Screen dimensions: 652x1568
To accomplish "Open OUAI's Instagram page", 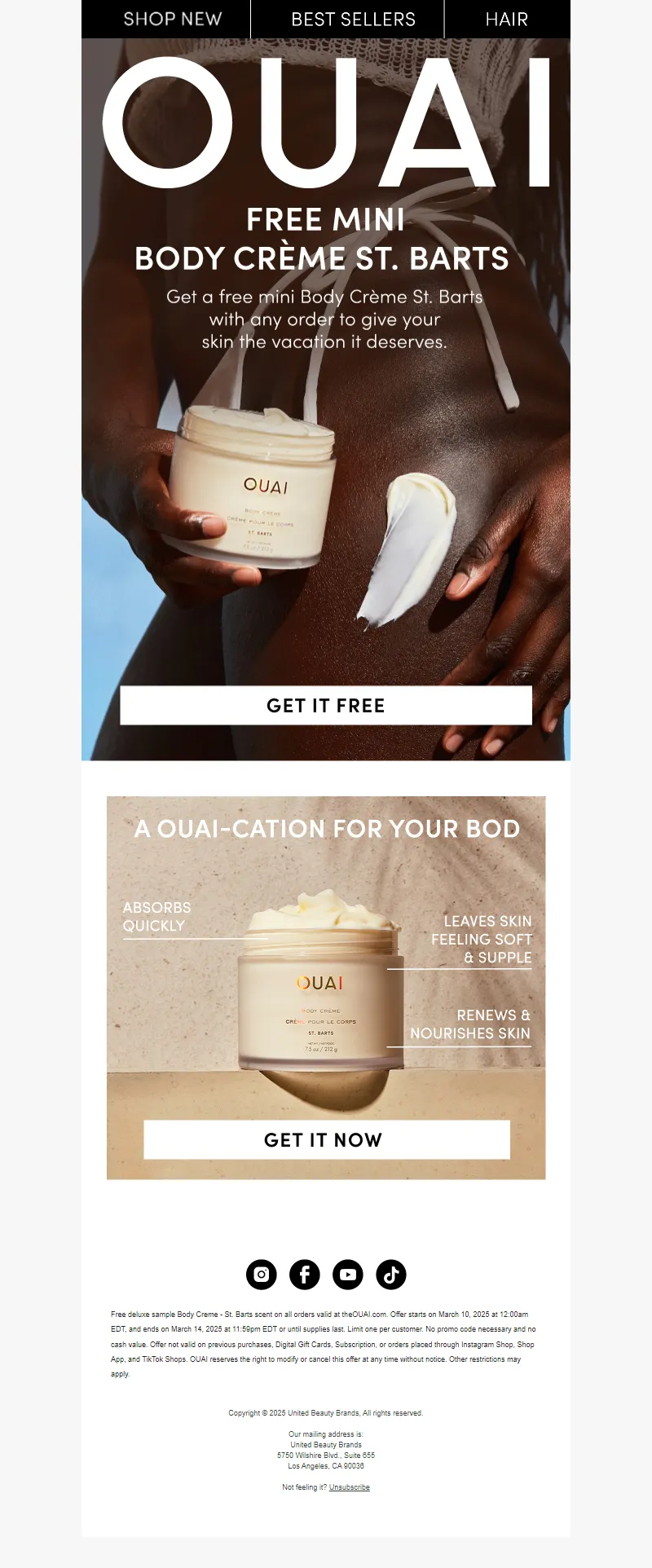I will (262, 1274).
